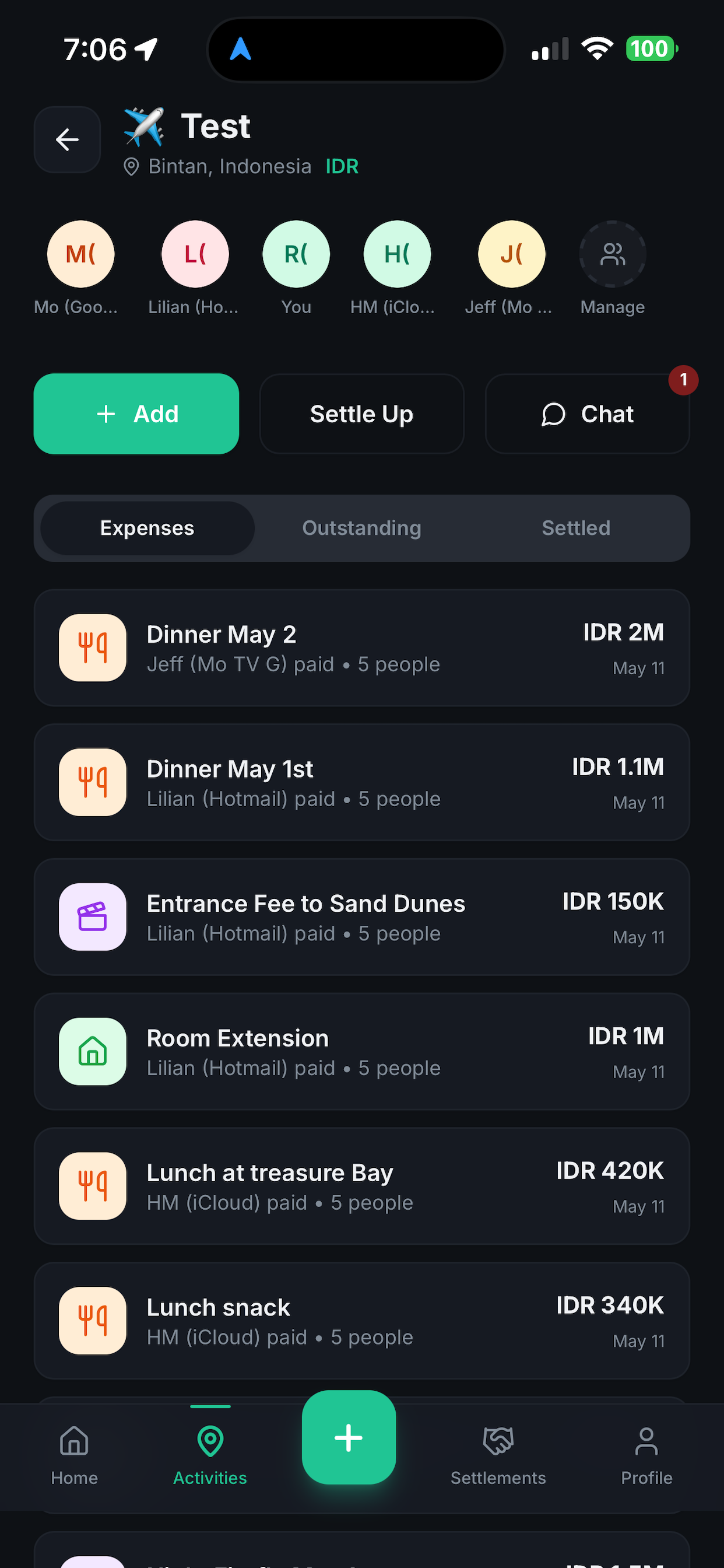Open the Profile tab
The height and width of the screenshot is (1568, 724).
(646, 1455)
